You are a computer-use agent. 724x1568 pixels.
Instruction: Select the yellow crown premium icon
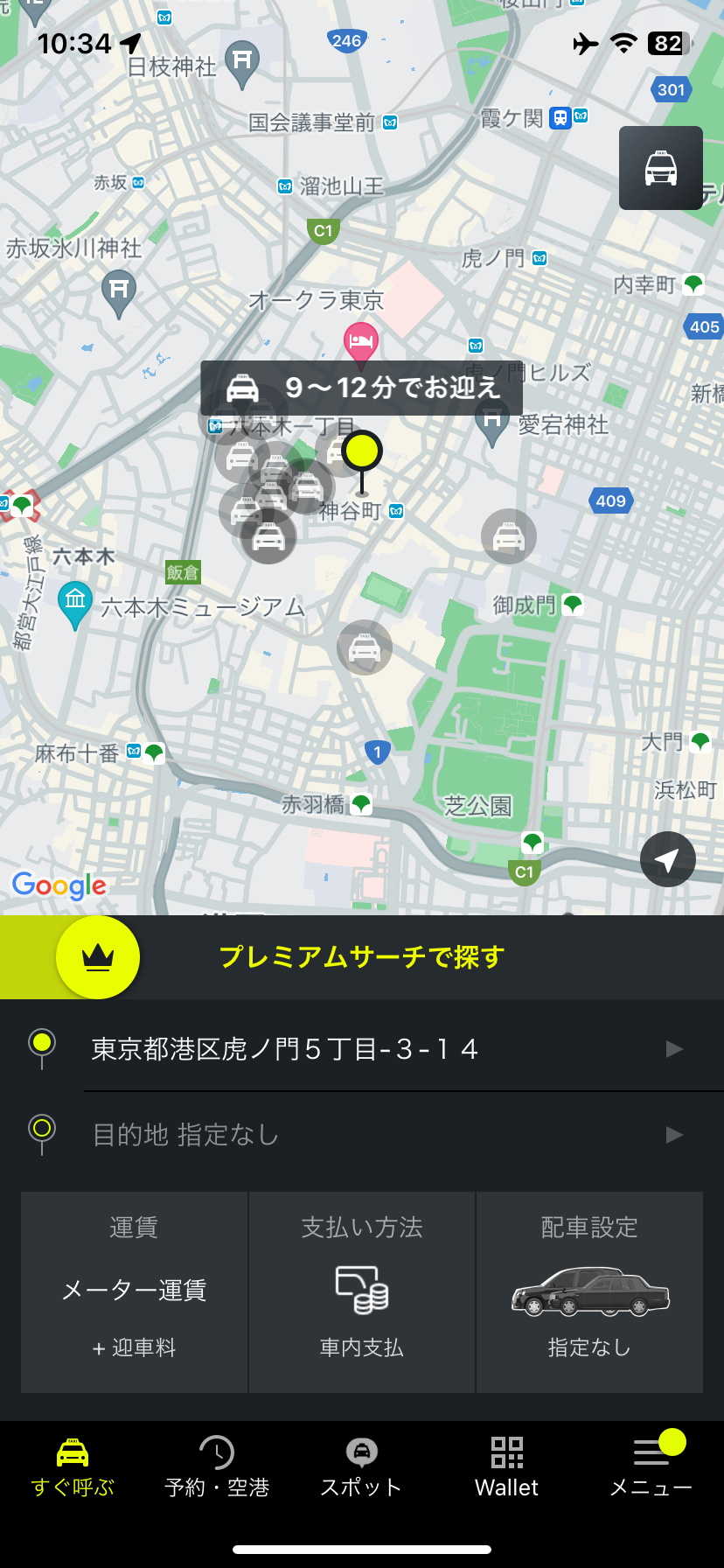pyautogui.click(x=97, y=957)
